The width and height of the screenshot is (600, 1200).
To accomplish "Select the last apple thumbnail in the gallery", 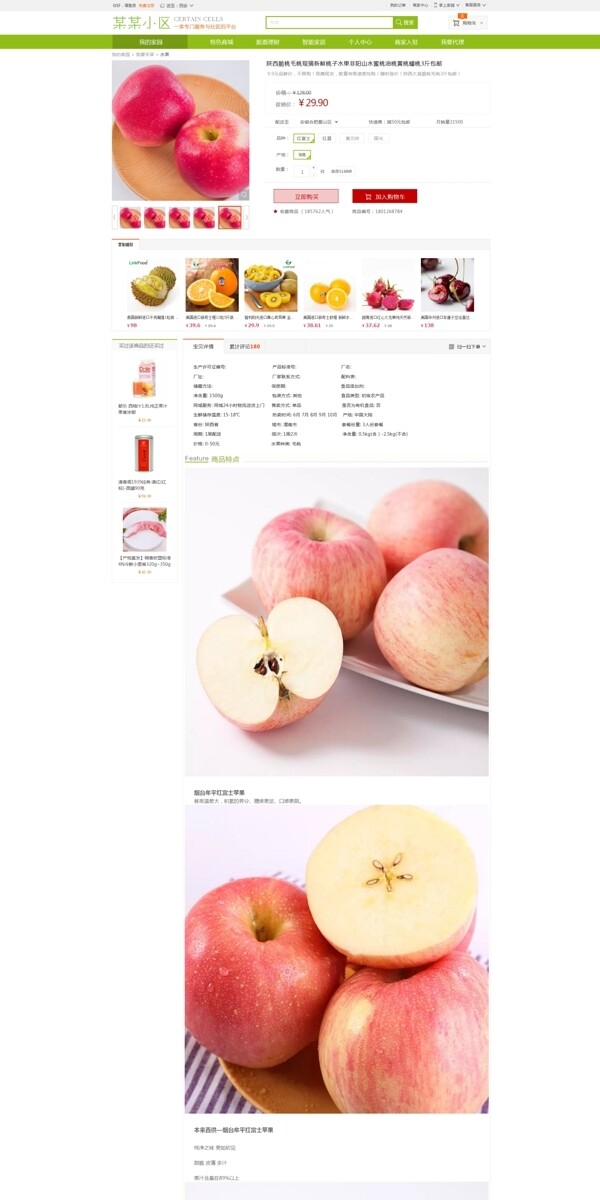I will pos(229,217).
